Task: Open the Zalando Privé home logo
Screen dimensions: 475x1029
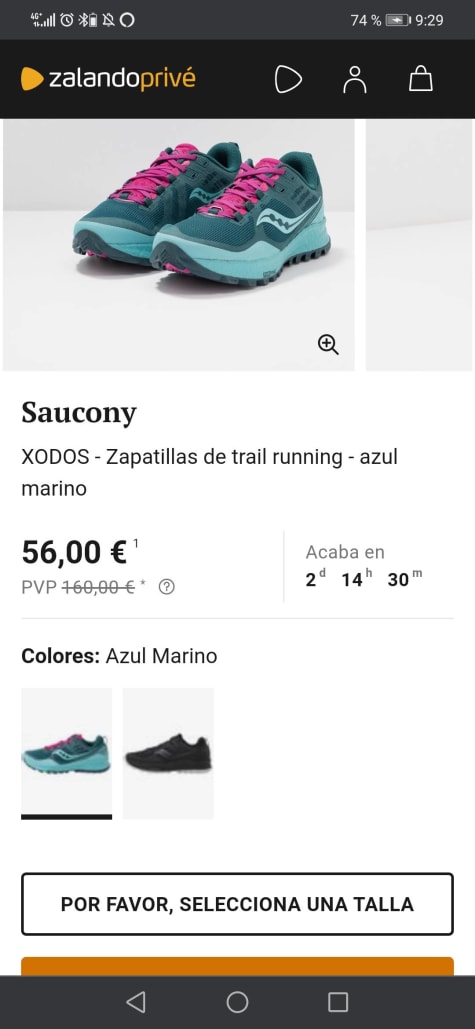Action: pos(108,79)
